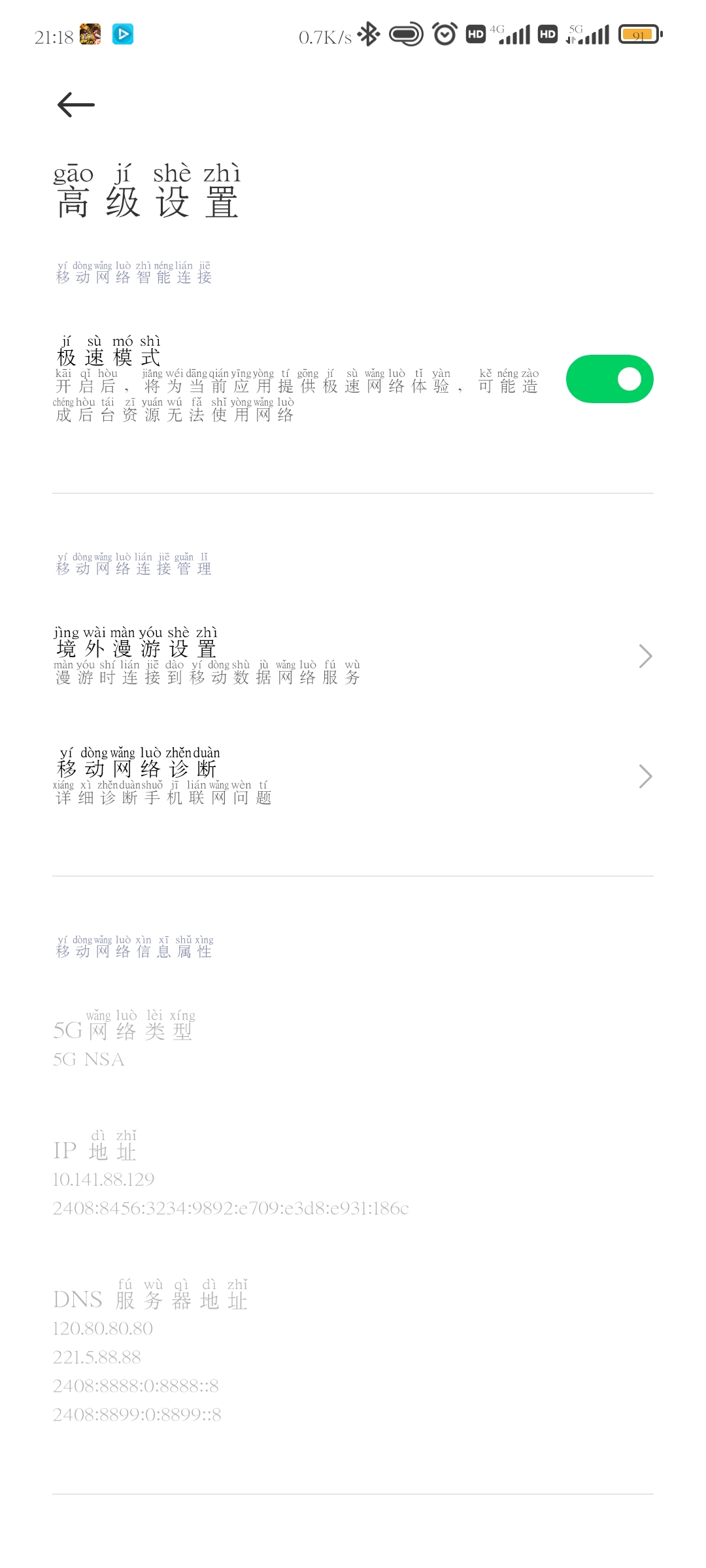Open 移动网络诊断 row
This screenshot has height=1568, width=706.
click(353, 776)
